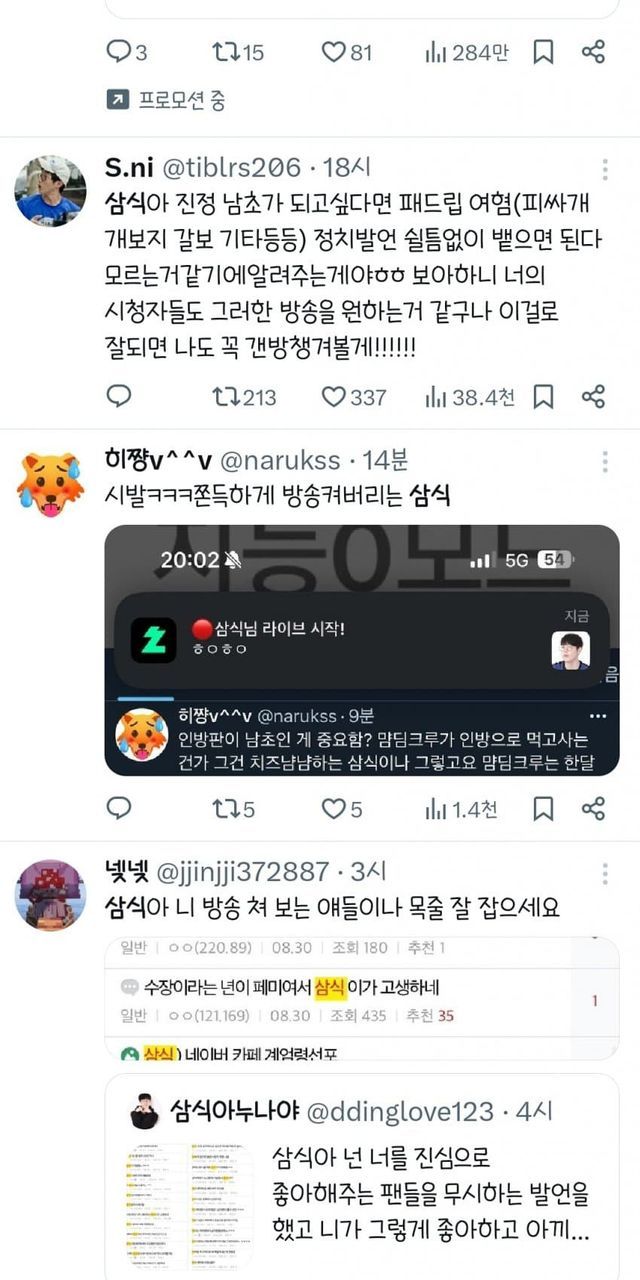640x1280 pixels.
Task: Like 히짱v^^v's tweet with 5 likes
Action: tap(333, 808)
